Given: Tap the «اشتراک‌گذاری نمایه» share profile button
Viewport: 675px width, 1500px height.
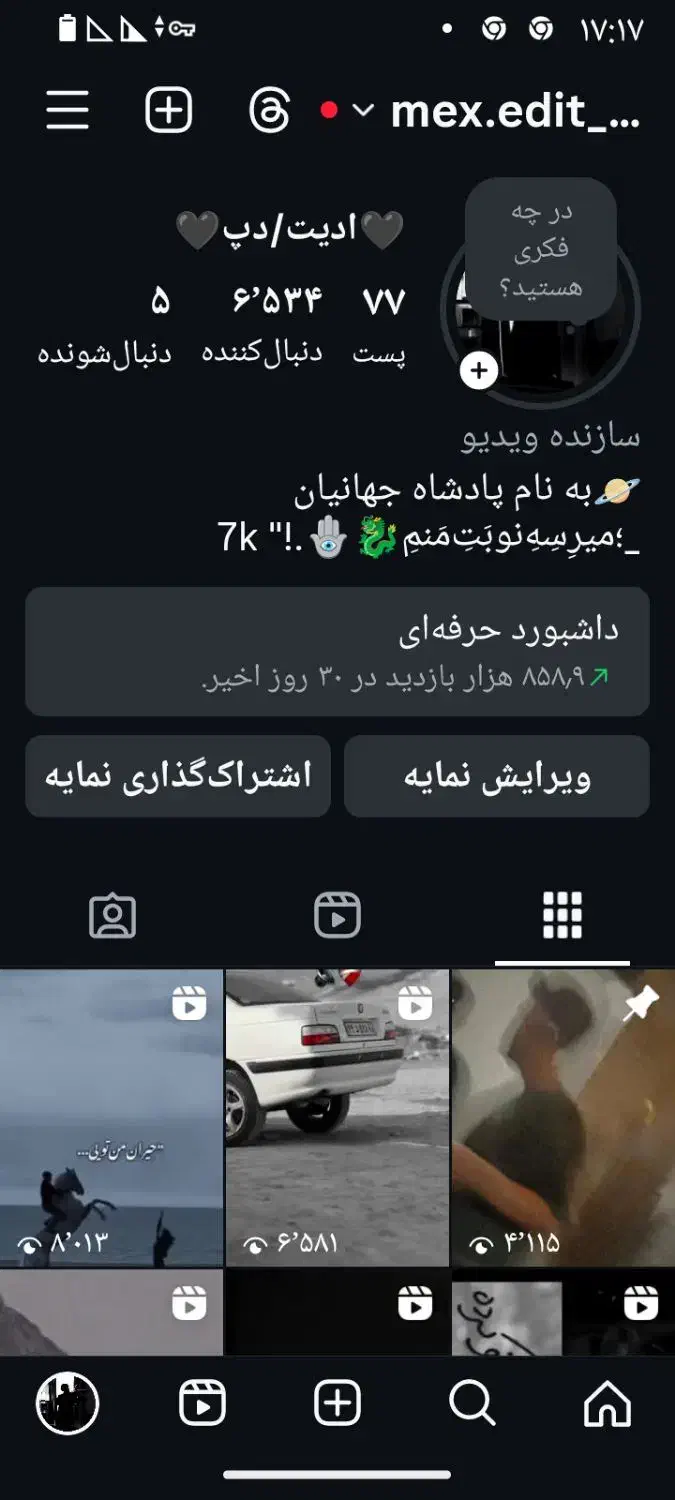Looking at the screenshot, I should (x=178, y=777).
